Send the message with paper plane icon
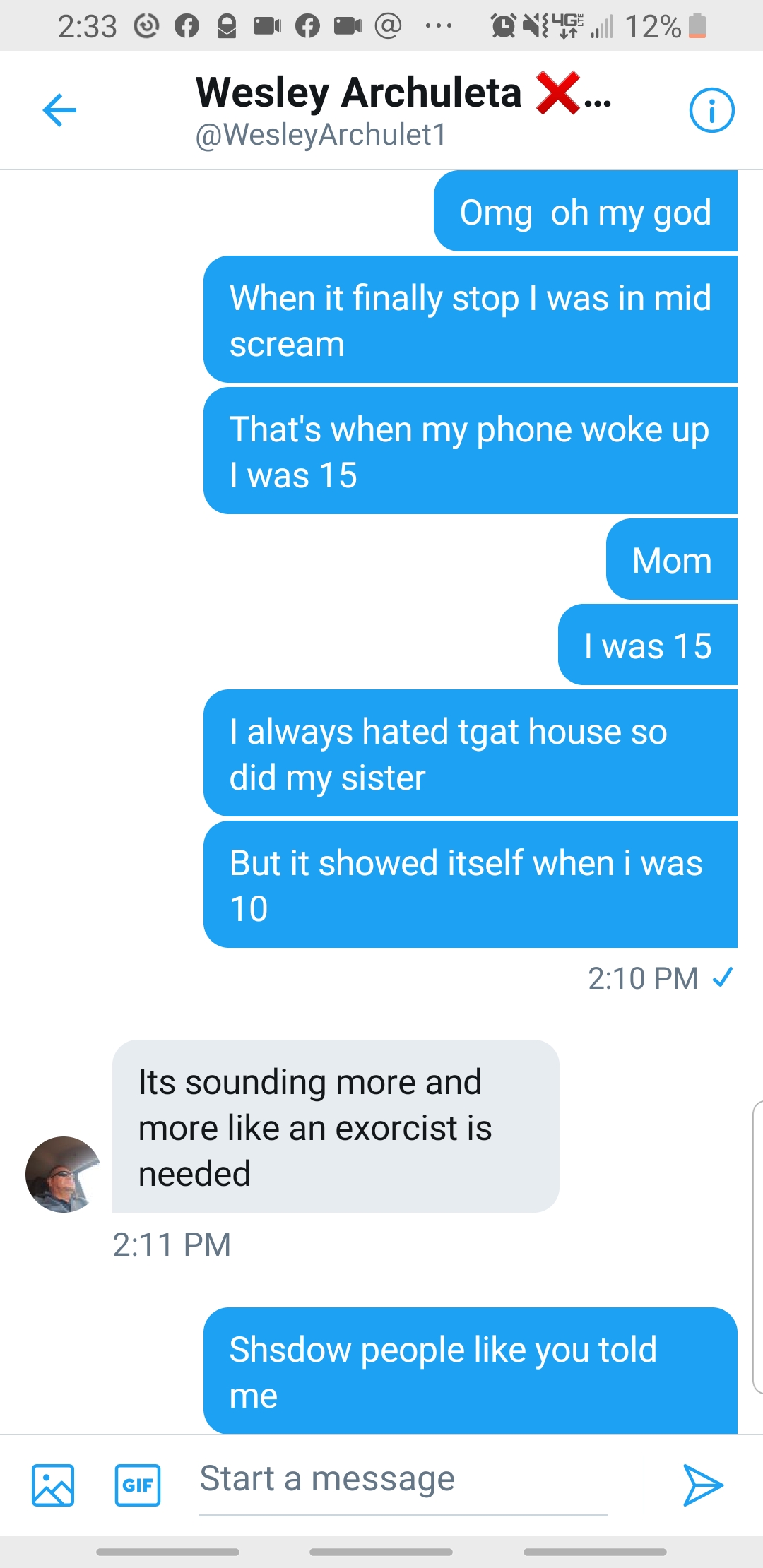 click(x=702, y=1485)
